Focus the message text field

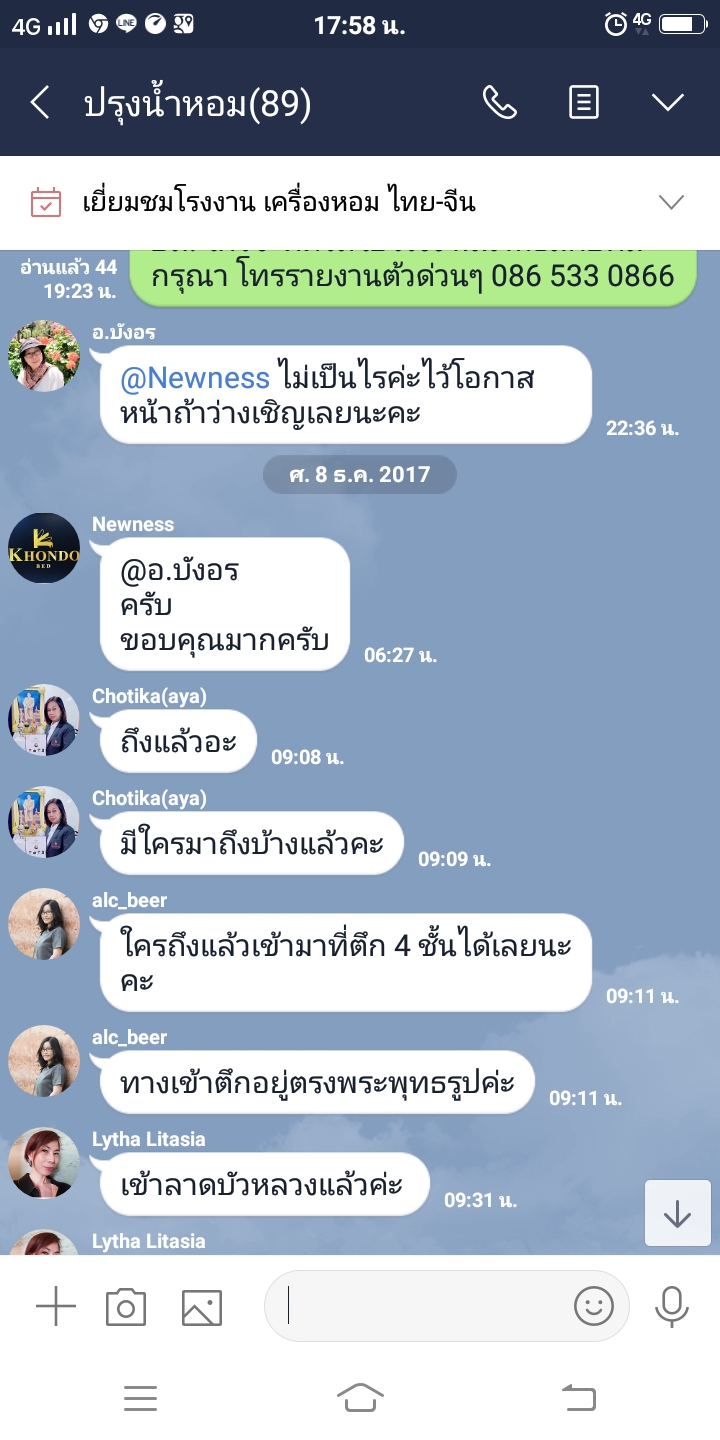click(x=420, y=1306)
